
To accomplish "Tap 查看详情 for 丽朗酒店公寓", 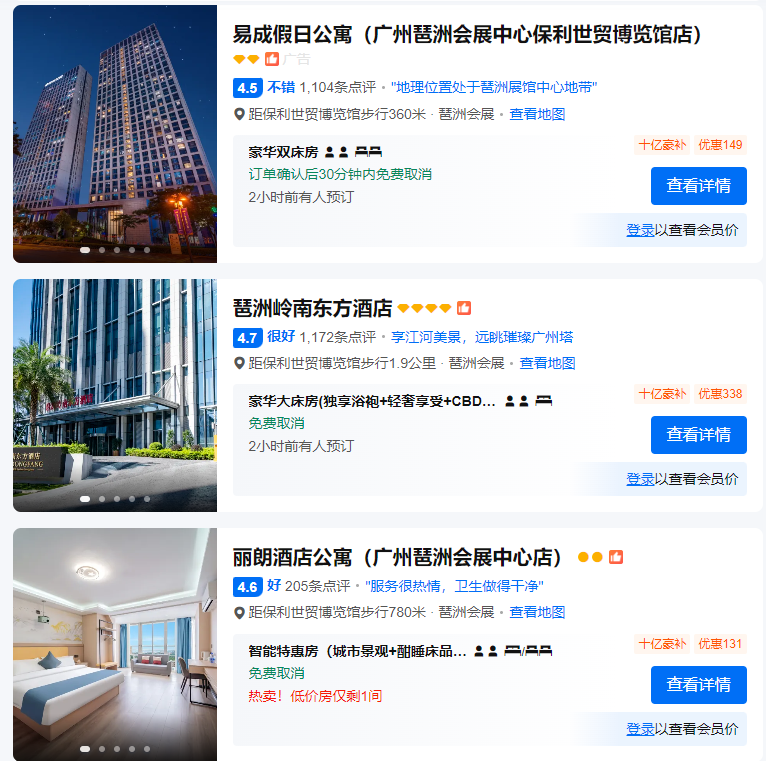I will point(698,685).
